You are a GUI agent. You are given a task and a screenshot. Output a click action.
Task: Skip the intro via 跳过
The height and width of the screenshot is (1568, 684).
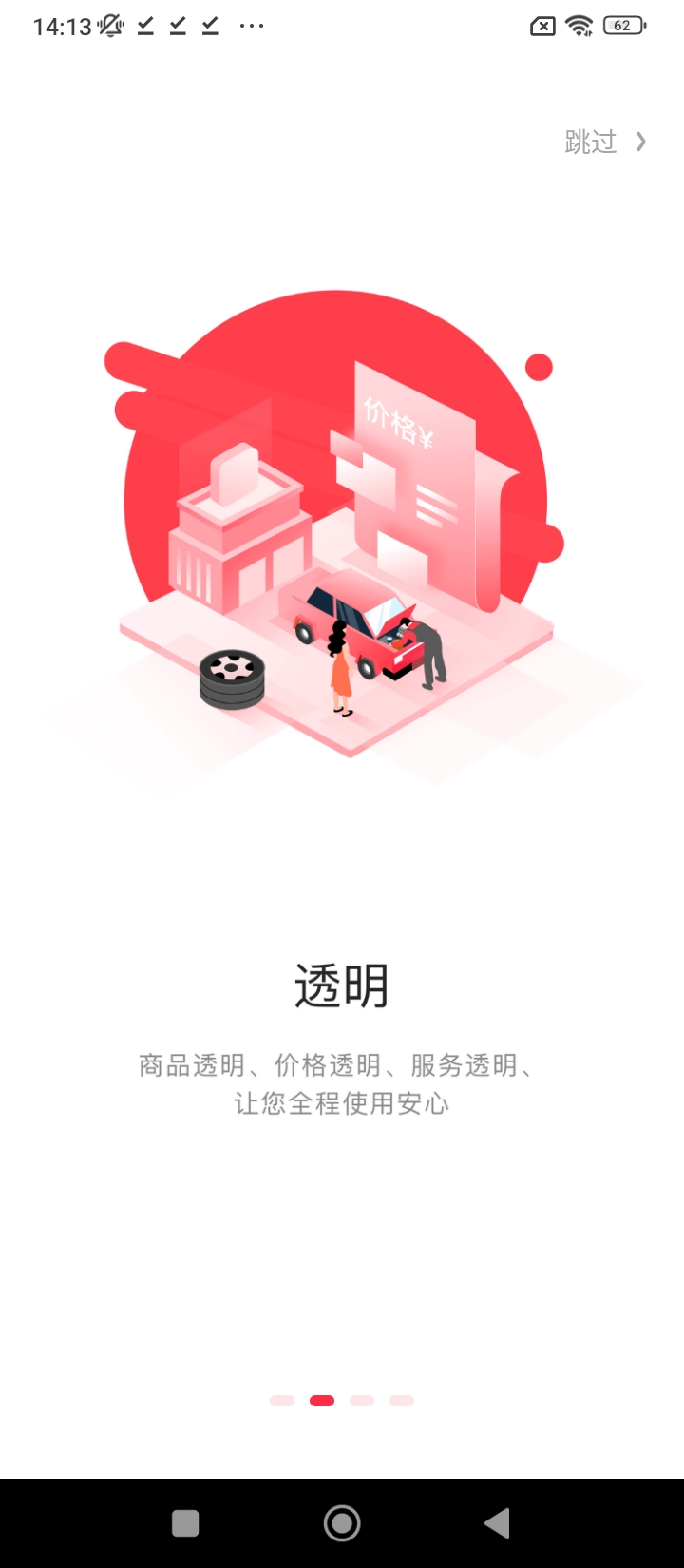(x=604, y=143)
